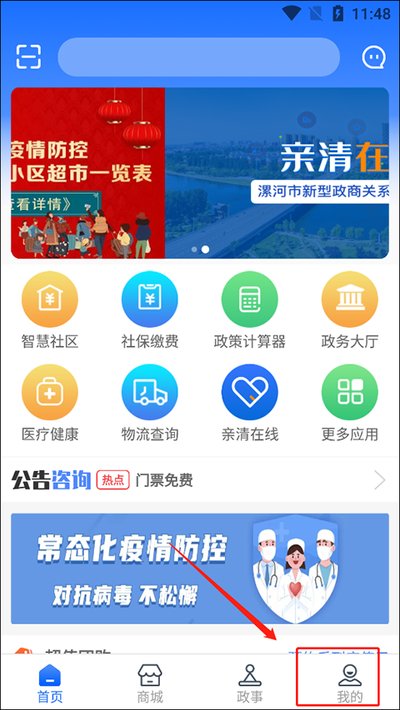
Task: Open the 门票免费 announcement row
Action: click(x=200, y=480)
